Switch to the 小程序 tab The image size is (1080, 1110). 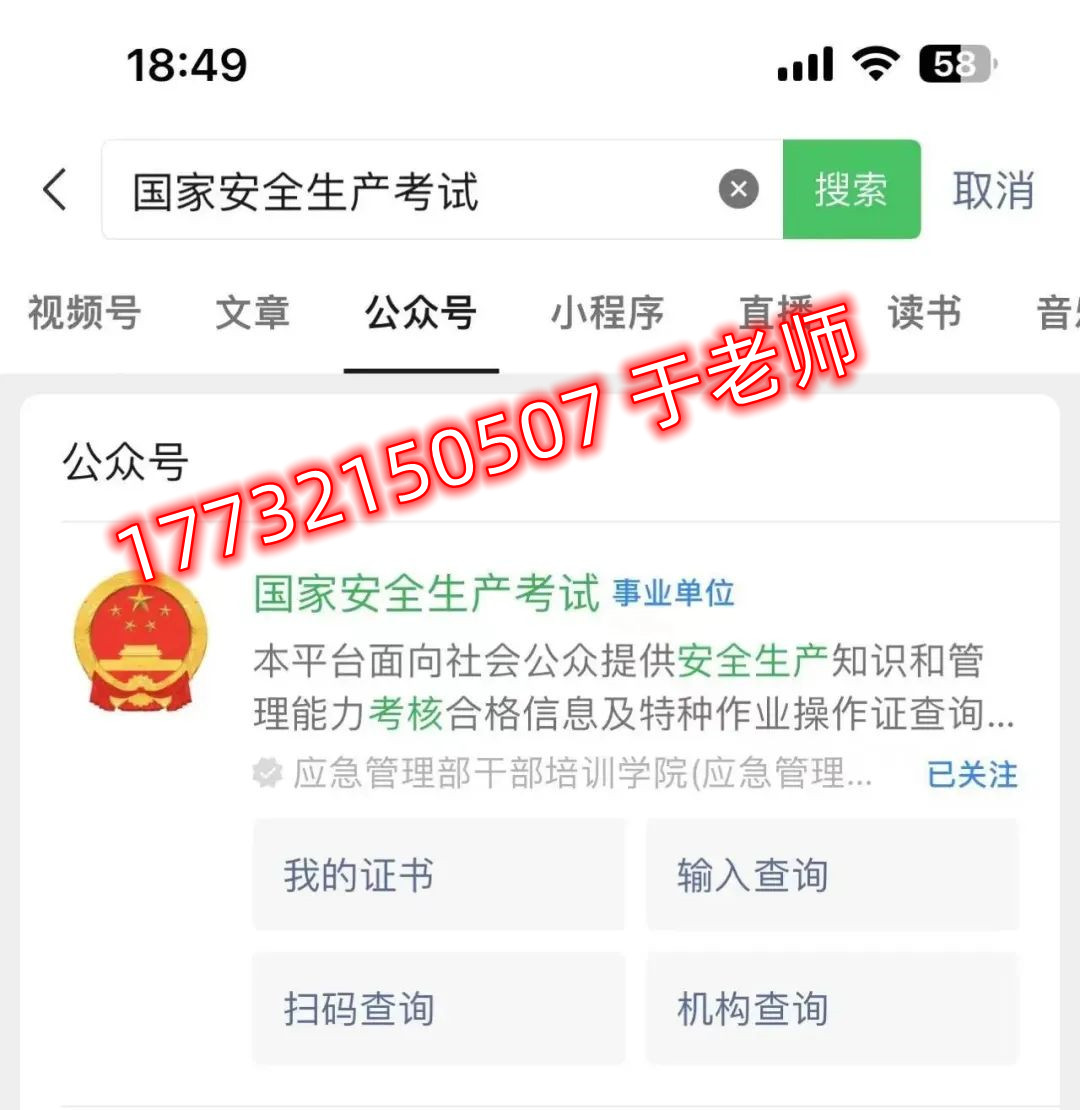606,313
